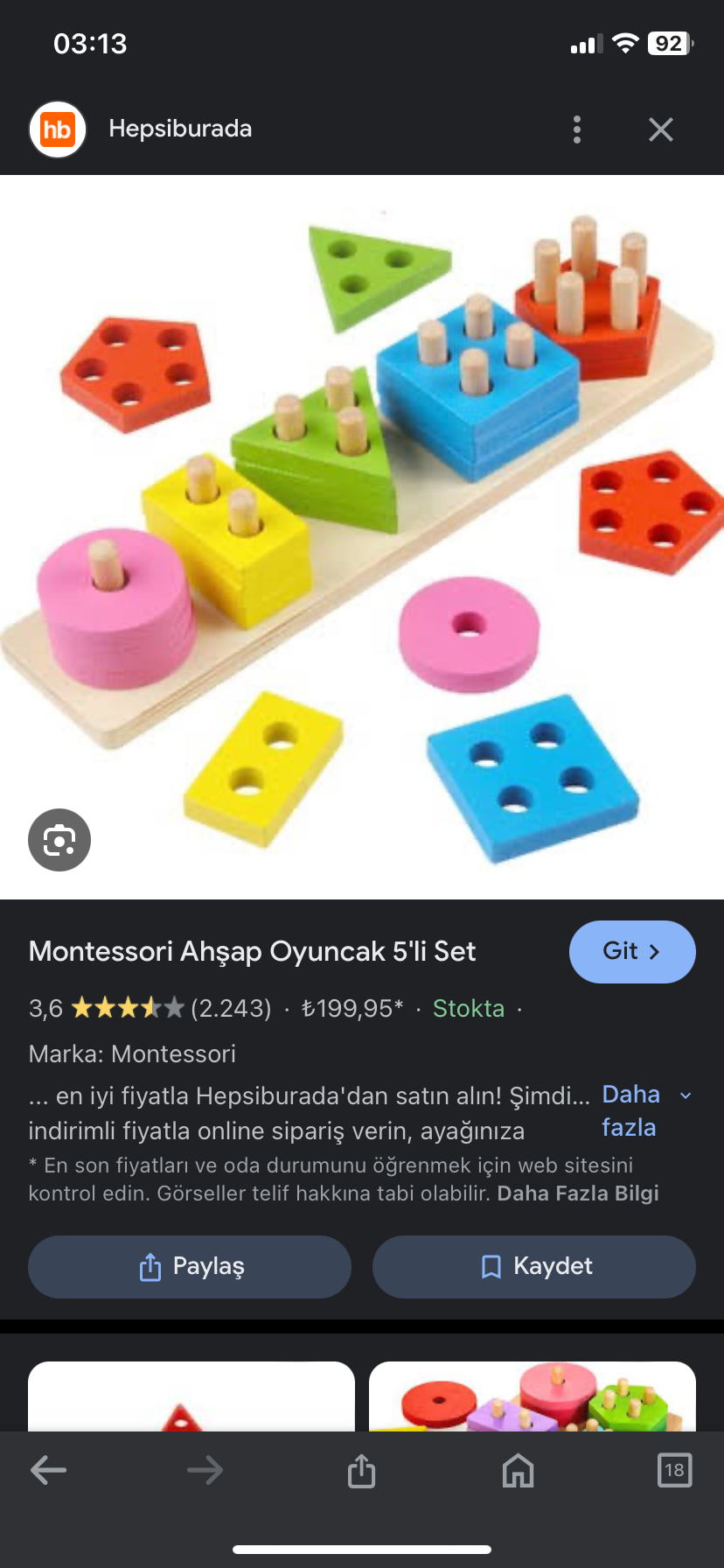Screen dimensions: 724x1568
Task: Tap Git to visit the product page
Action: pos(631,951)
